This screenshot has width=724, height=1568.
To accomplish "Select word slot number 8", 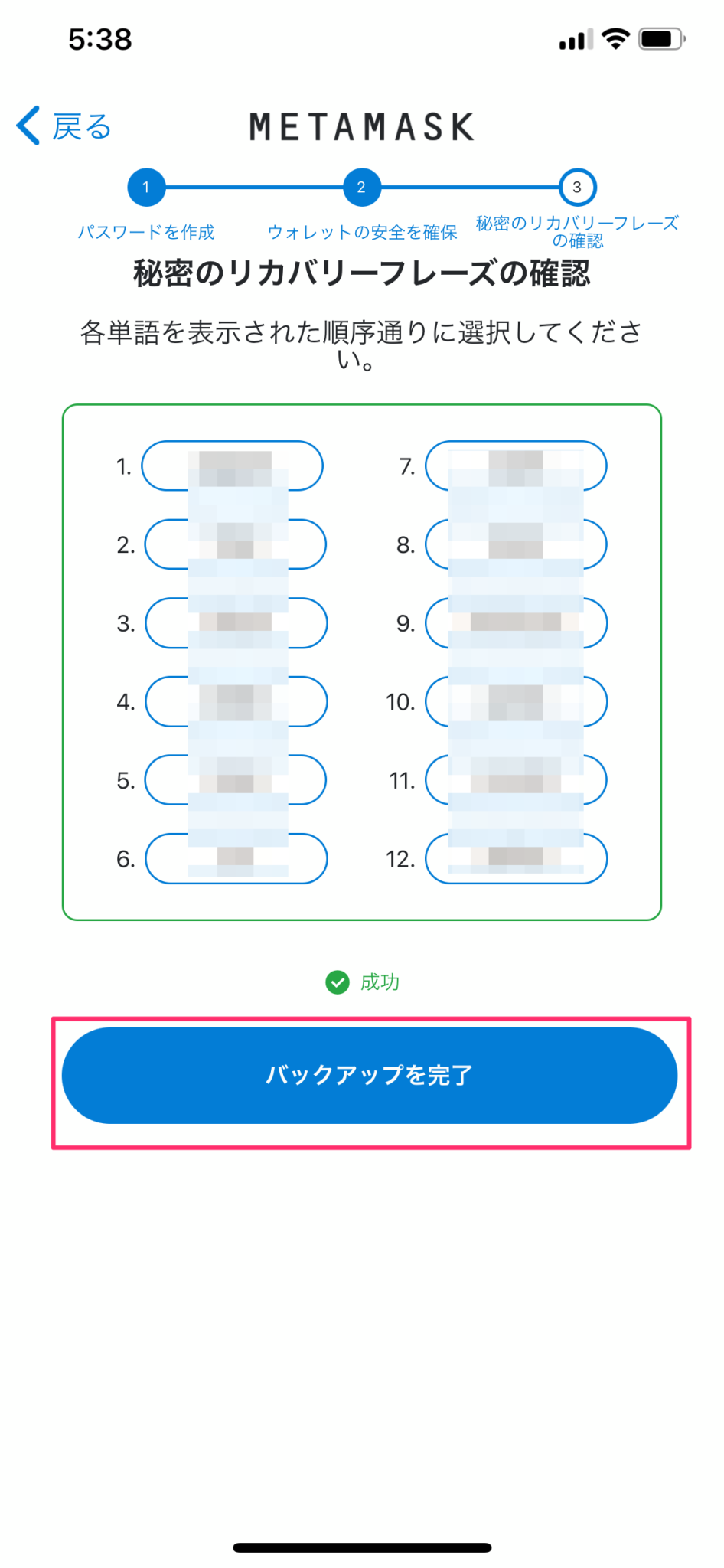I will [516, 544].
